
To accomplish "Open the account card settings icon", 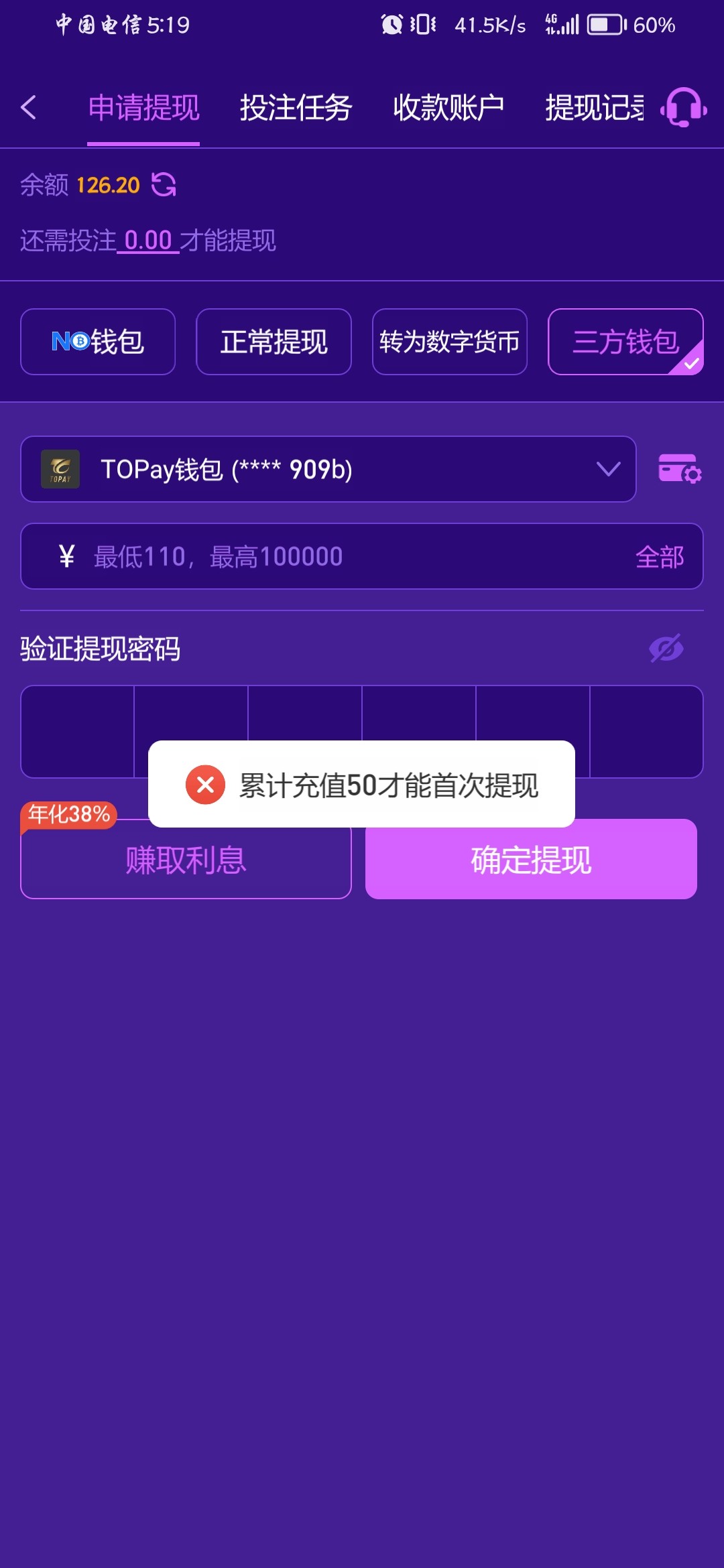I will pos(680,469).
